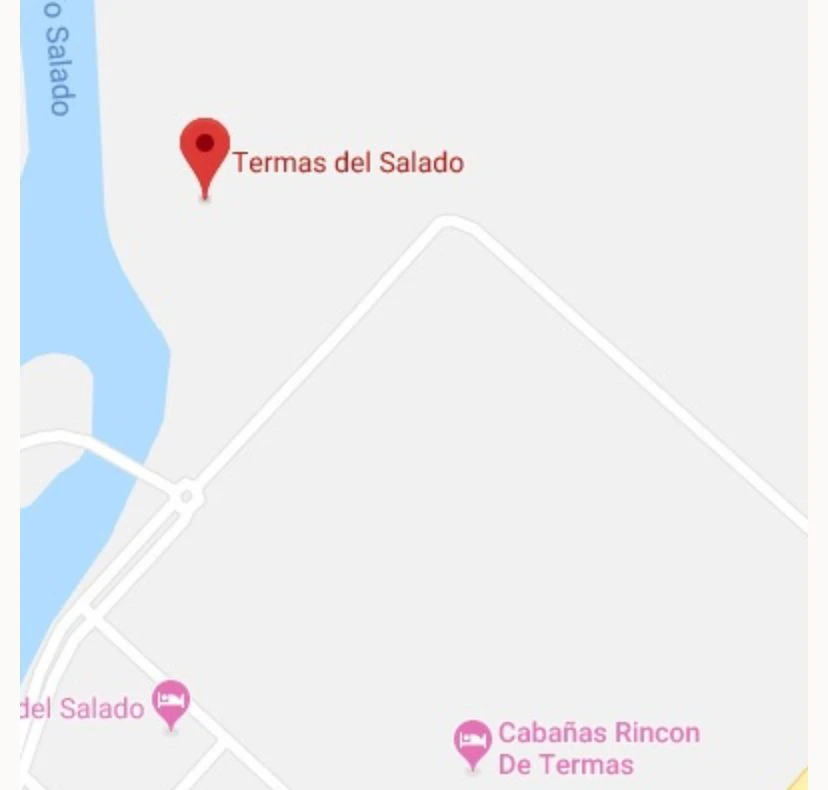The height and width of the screenshot is (790, 828).
Task: Tap the red Termas del Salado pin
Action: 205,150
